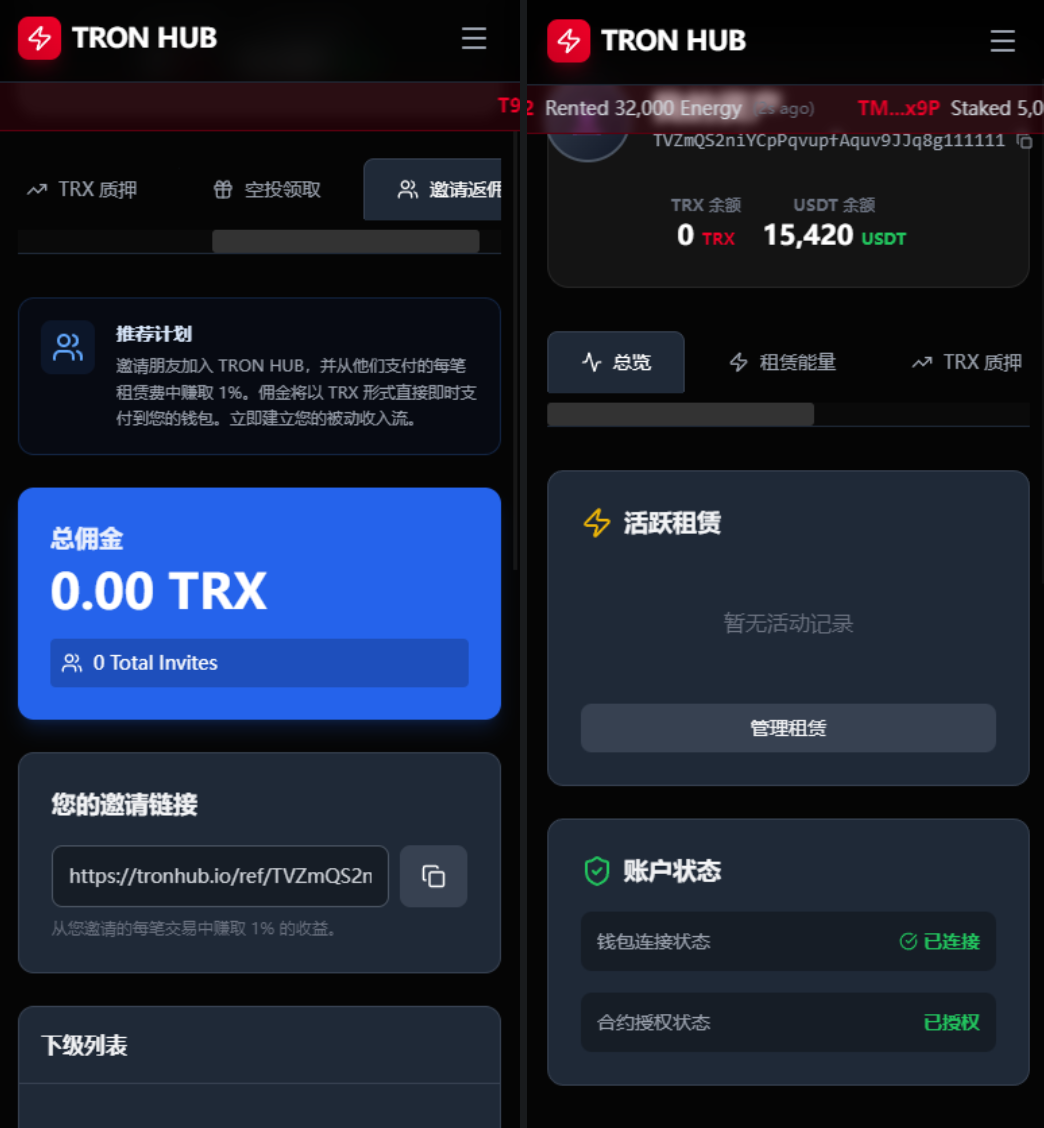This screenshot has width=1044, height=1128.
Task: Switch to the 空投领取 tab
Action: point(268,190)
